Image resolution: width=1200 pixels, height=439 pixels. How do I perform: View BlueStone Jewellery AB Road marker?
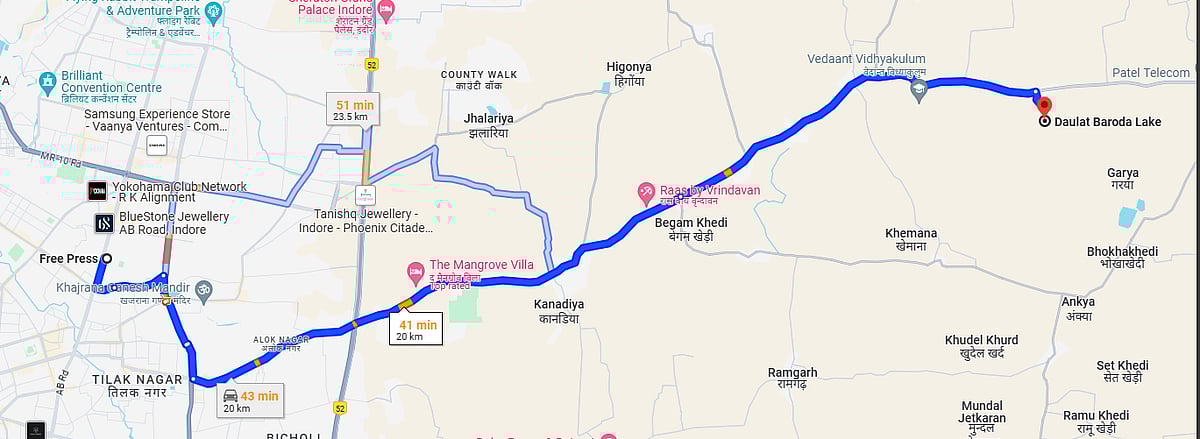(x=103, y=223)
